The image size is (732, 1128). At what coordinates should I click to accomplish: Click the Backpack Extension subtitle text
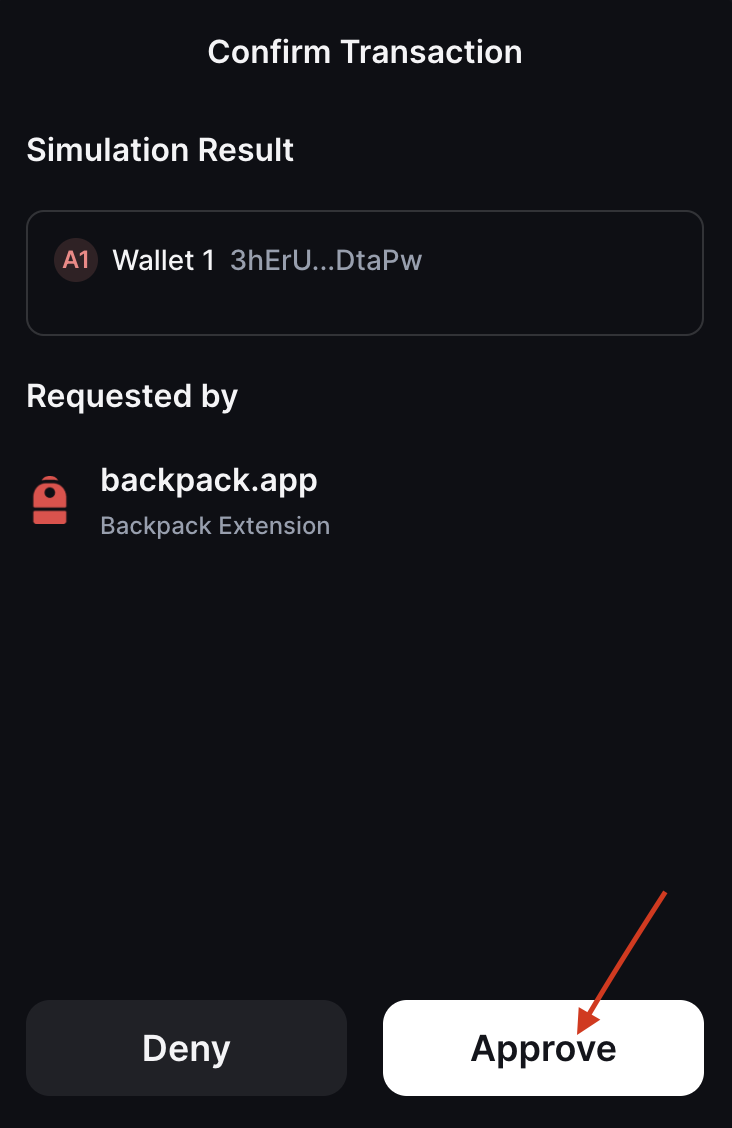click(x=214, y=525)
